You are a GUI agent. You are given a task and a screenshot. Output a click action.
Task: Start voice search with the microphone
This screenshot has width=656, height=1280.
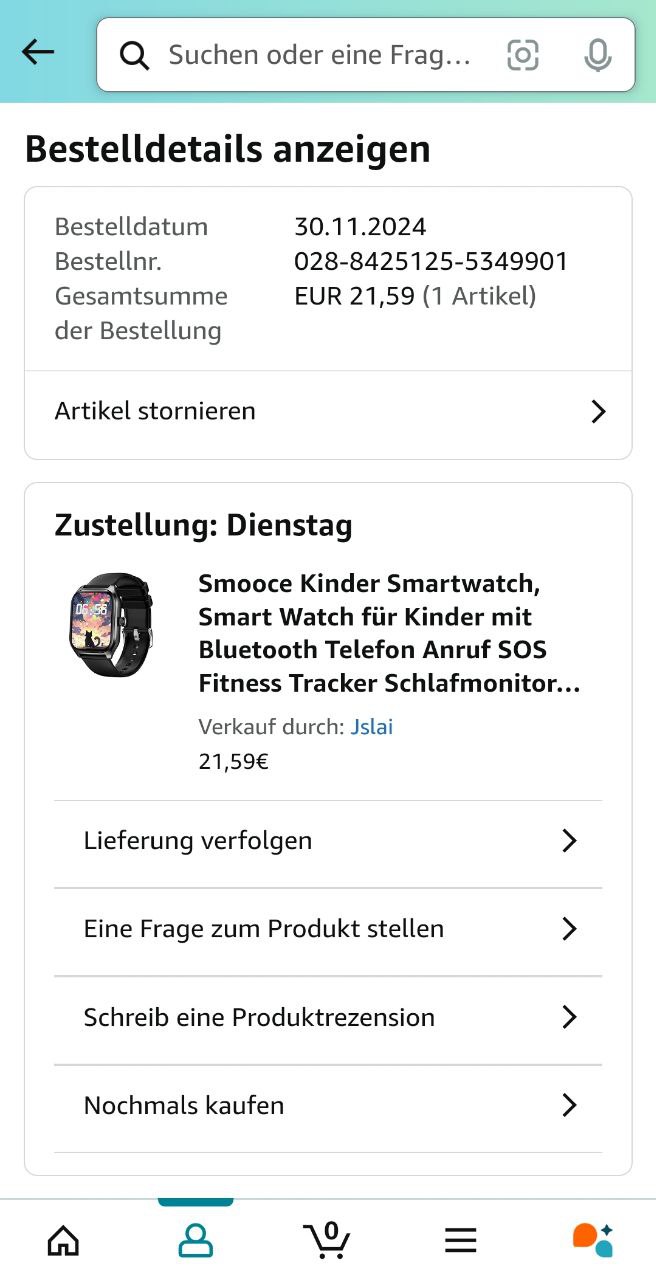[597, 55]
